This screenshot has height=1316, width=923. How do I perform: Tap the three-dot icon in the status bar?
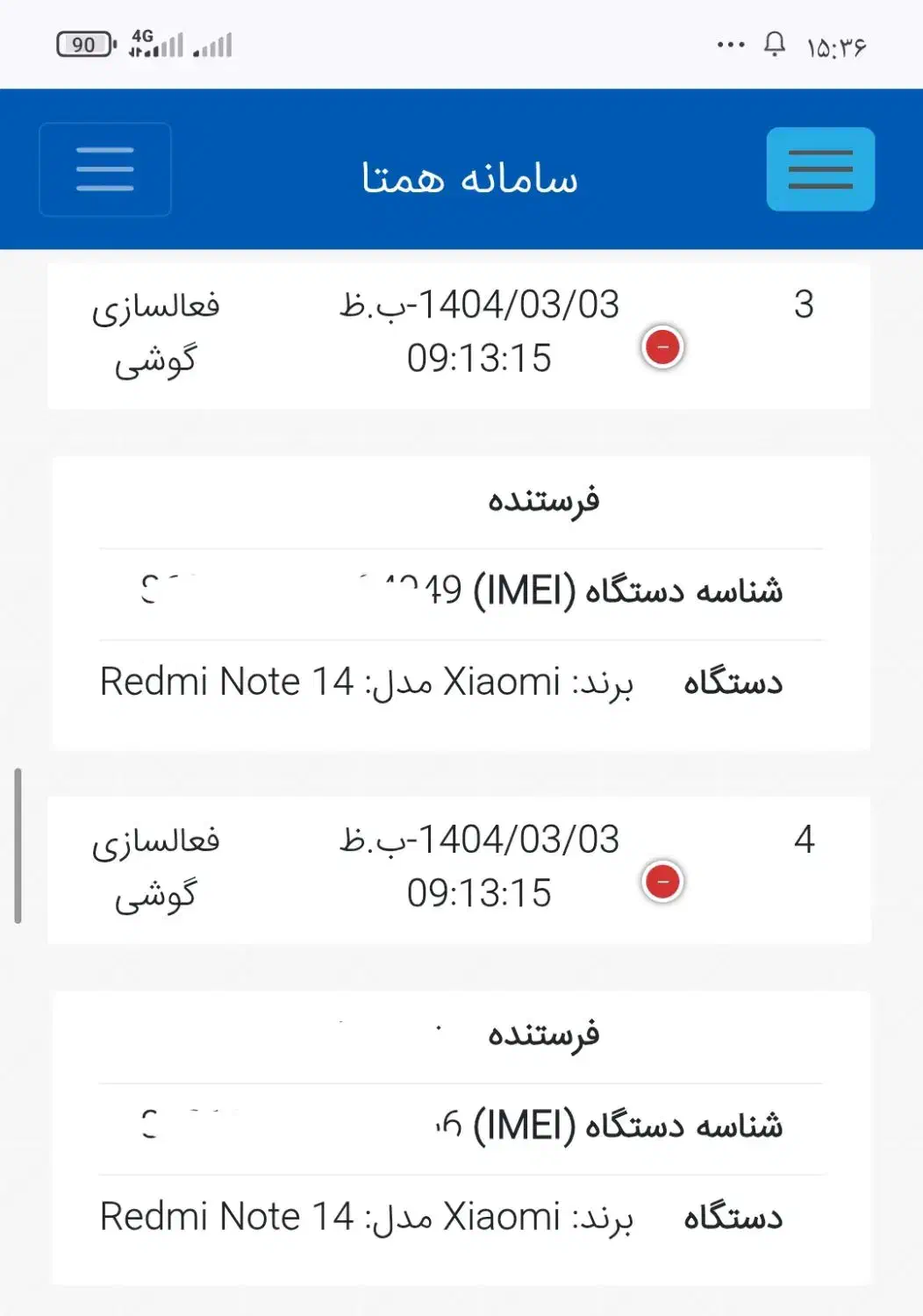click(729, 42)
